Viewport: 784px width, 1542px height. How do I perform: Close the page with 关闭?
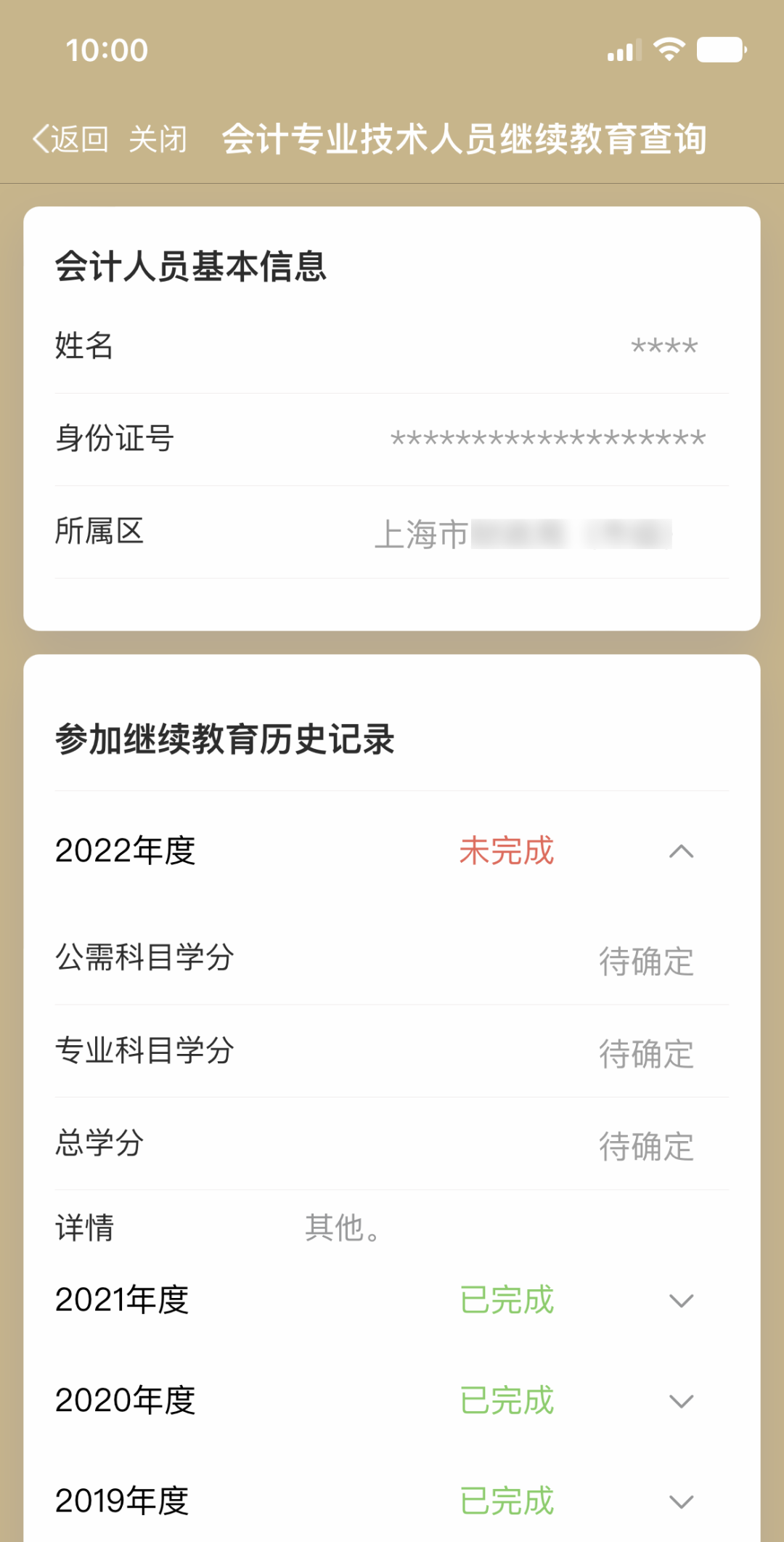pos(158,139)
